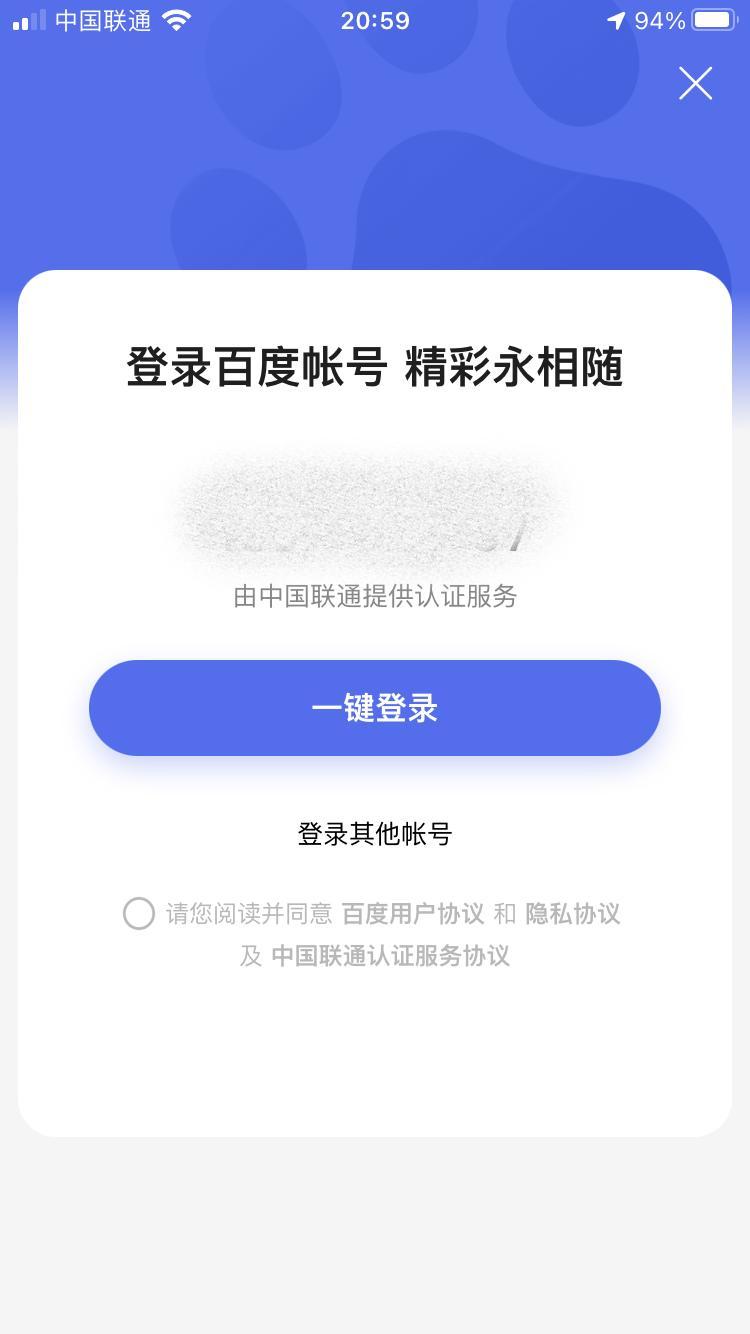This screenshot has height=1334, width=750.
Task: Enable the agreement consent circle
Action: click(138, 914)
